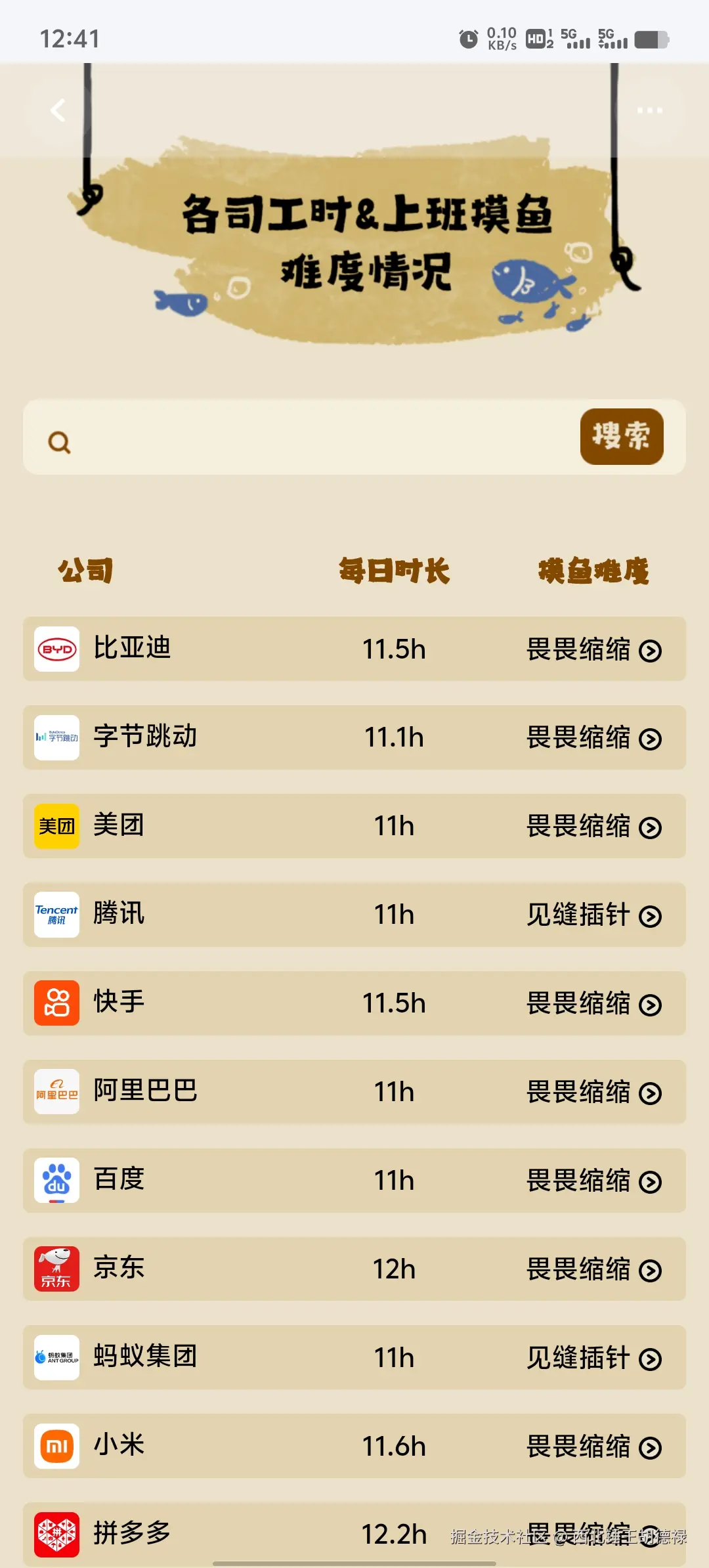Open 蚂蚁集团 row details link
The height and width of the screenshot is (1568, 709).
651,1359
